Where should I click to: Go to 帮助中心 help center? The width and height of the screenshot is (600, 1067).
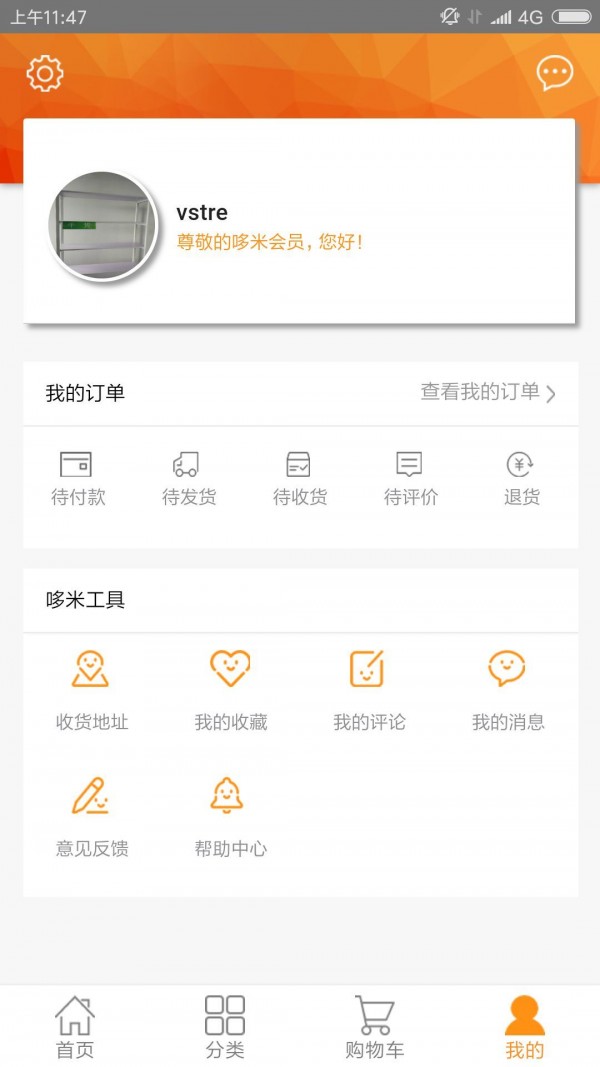[x=230, y=817]
